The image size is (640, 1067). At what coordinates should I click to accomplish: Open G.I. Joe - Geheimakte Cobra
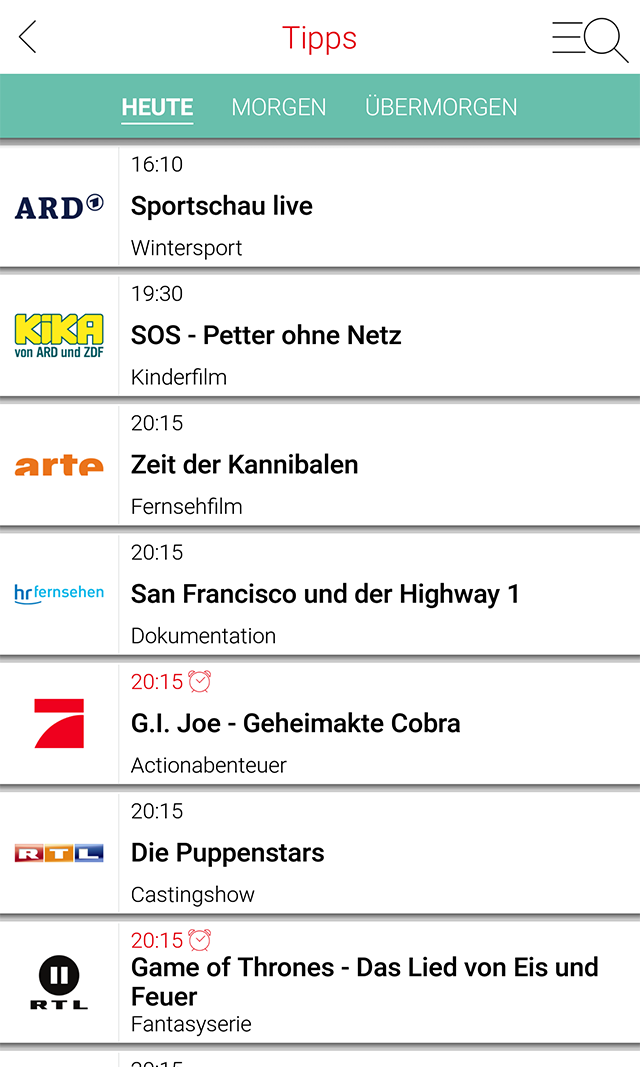[295, 723]
